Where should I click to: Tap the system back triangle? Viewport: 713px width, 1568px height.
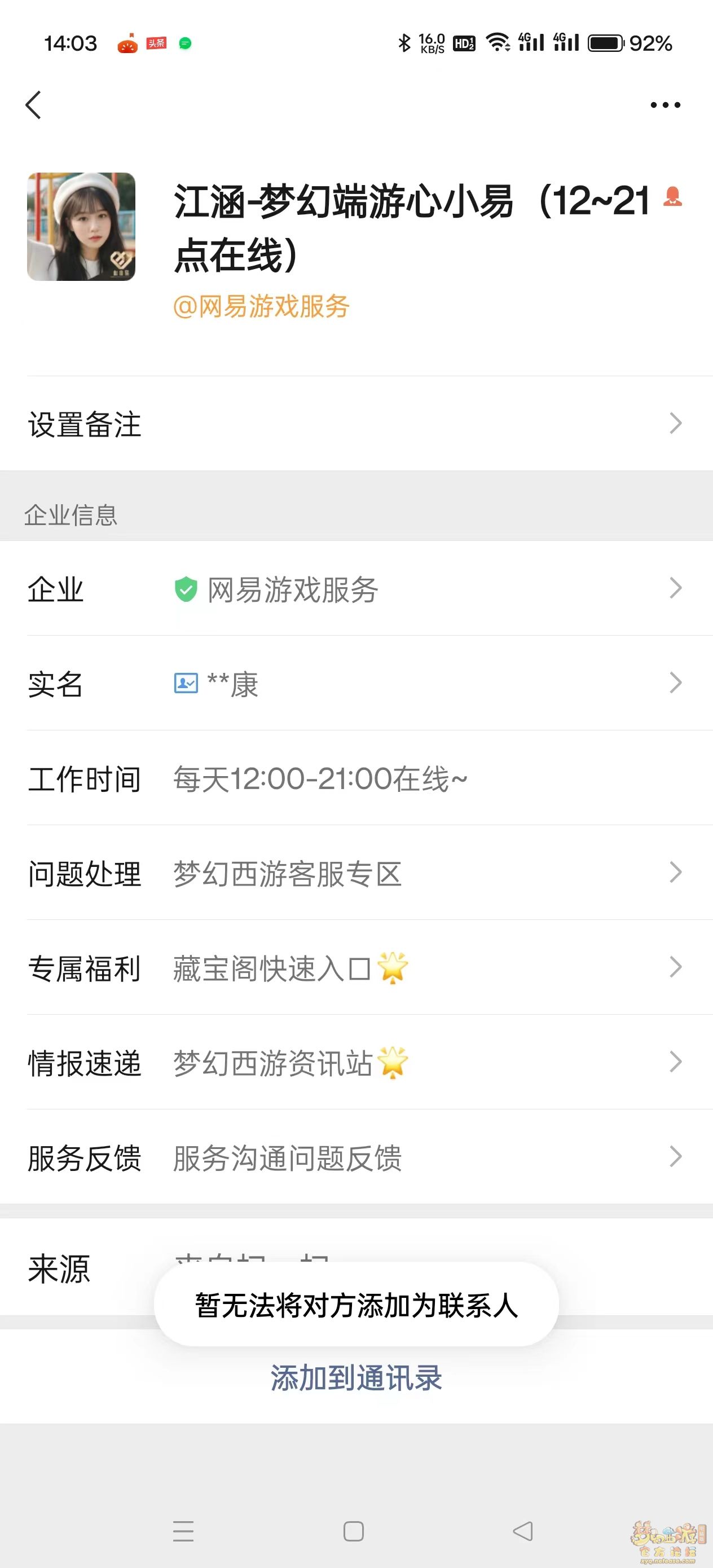pyautogui.click(x=523, y=1531)
